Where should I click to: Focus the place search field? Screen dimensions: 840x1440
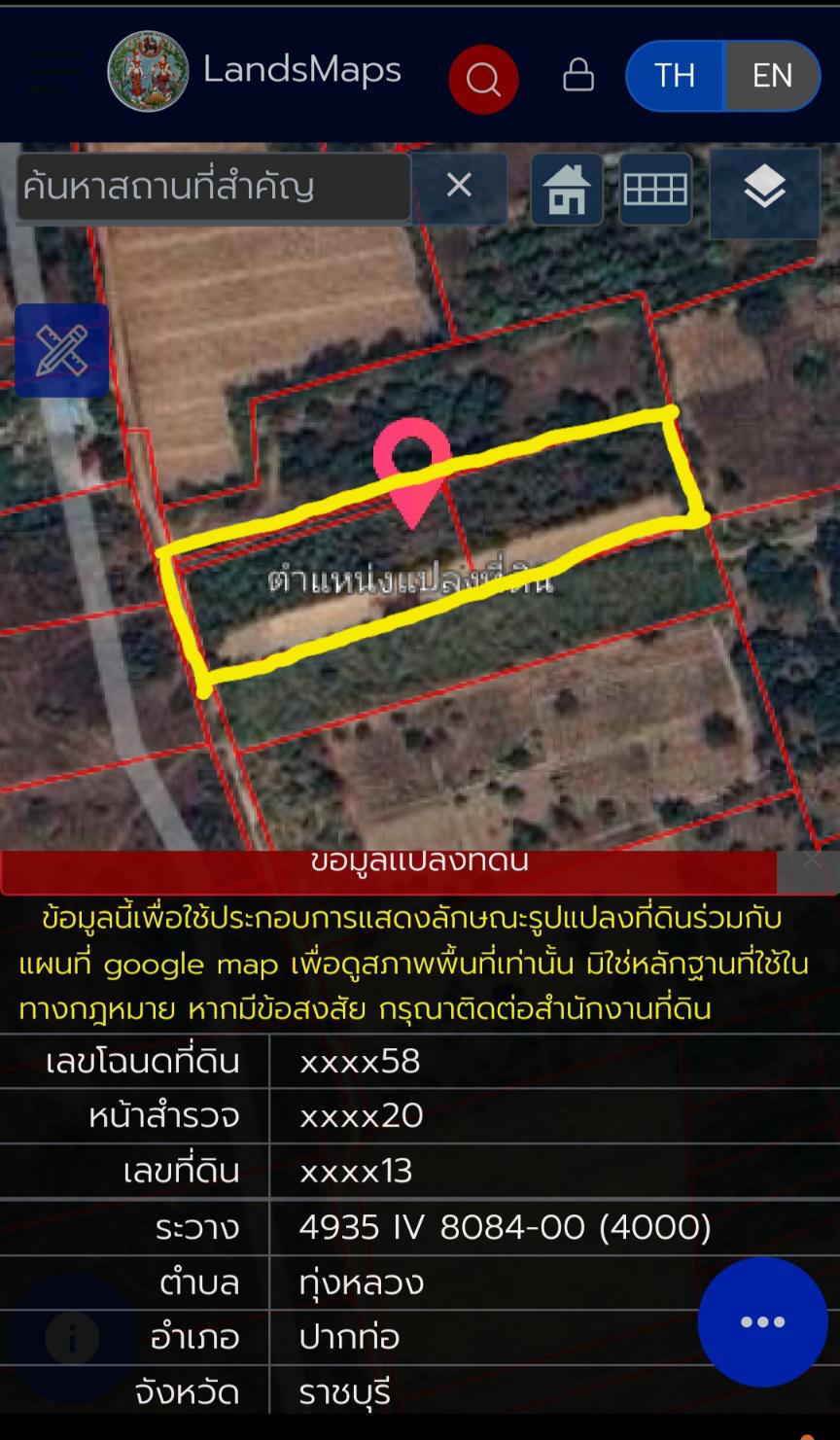coord(213,187)
